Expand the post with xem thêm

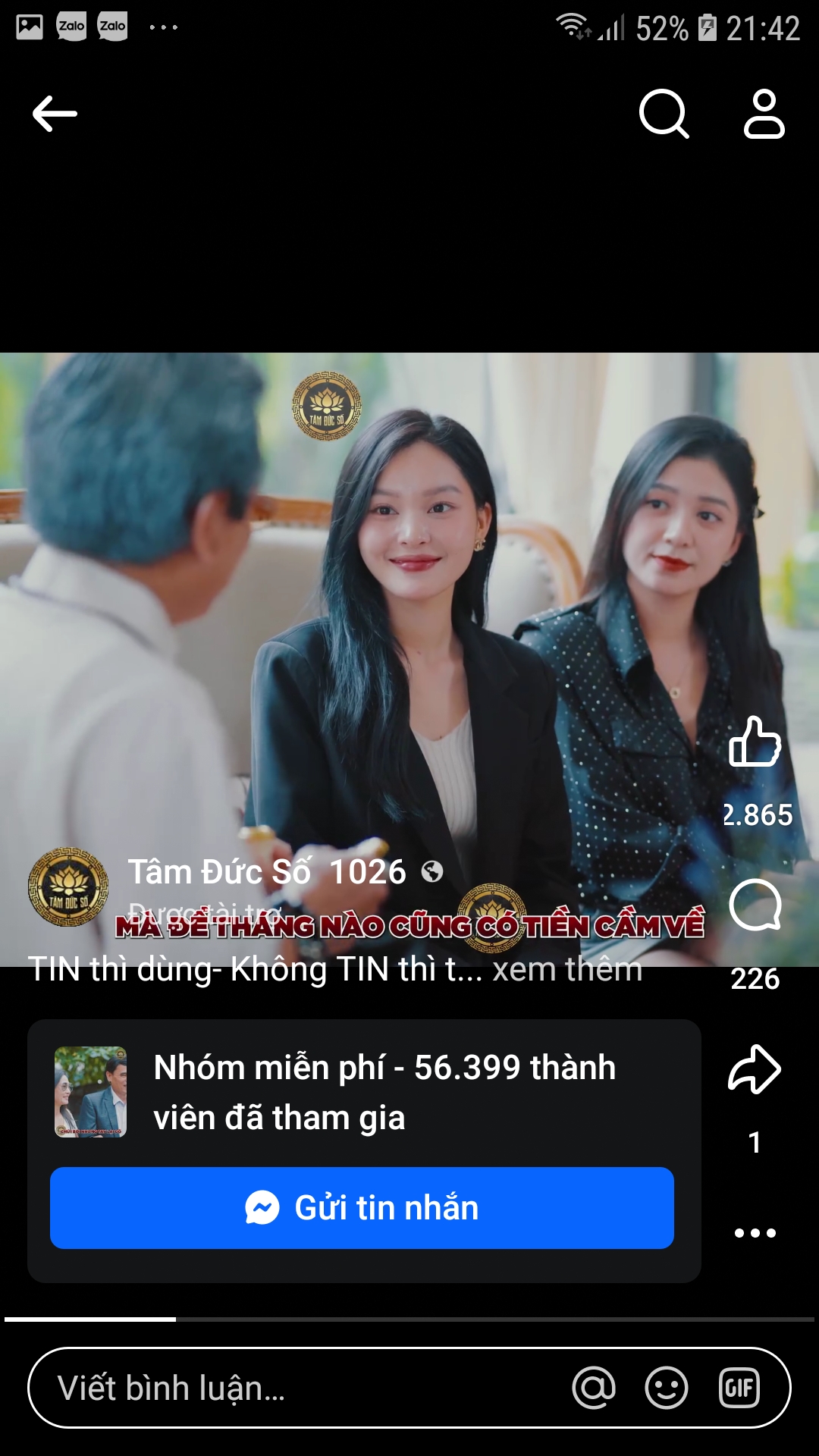point(565,971)
